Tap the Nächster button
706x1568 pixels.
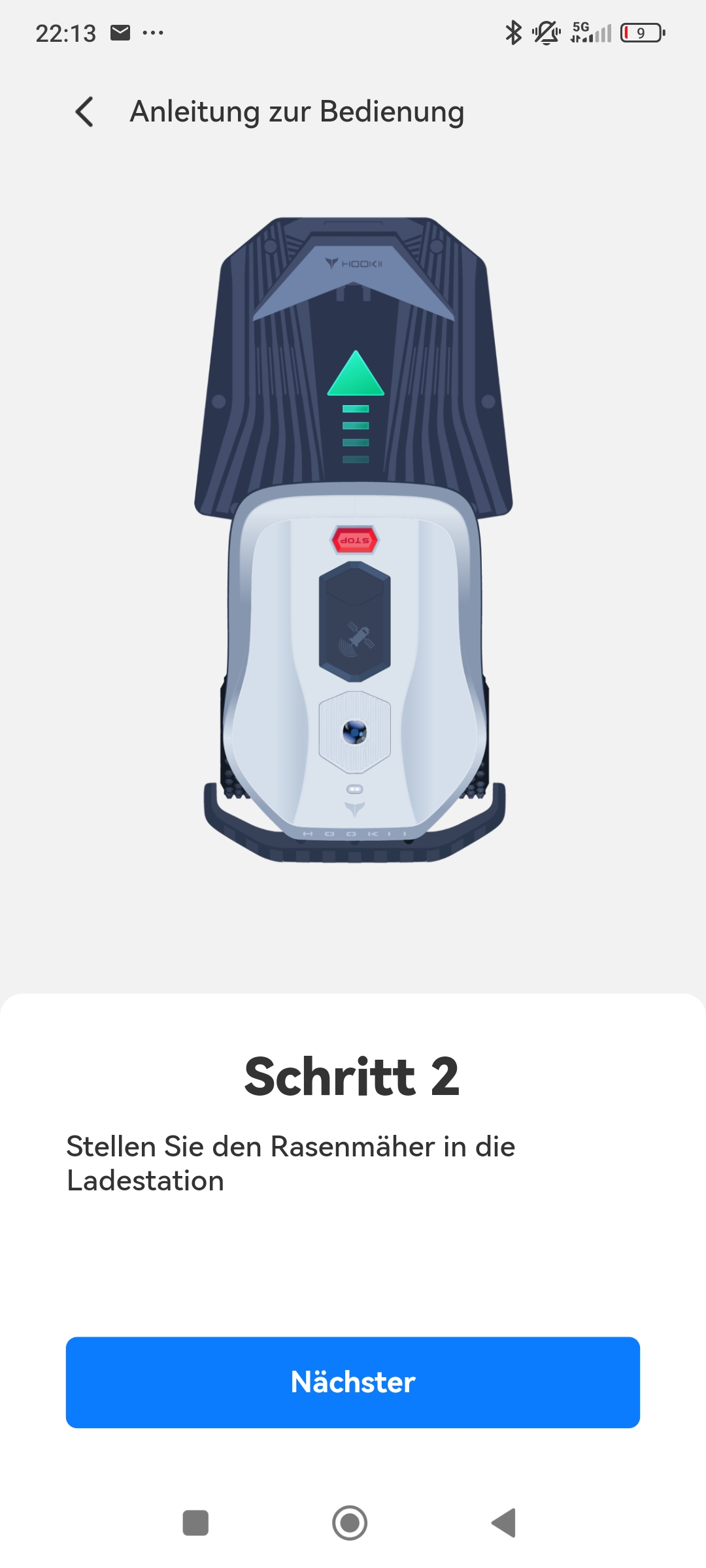[x=353, y=1382]
